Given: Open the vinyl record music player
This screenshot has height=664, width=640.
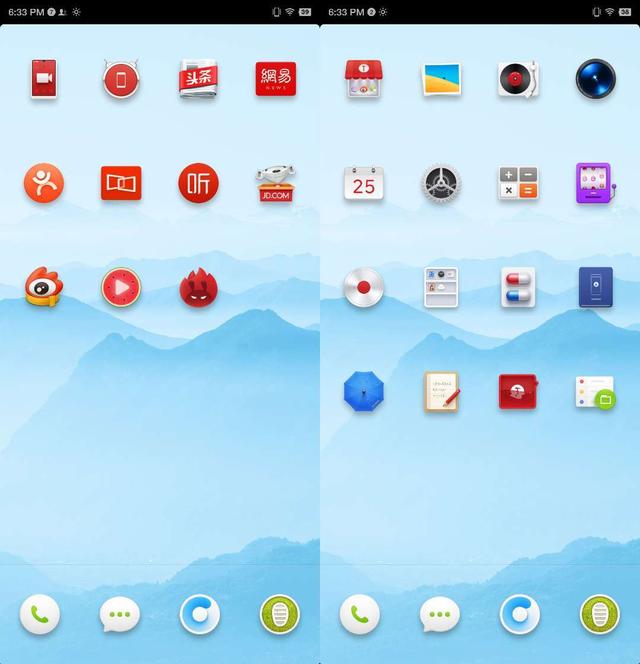Looking at the screenshot, I should click(x=518, y=79).
